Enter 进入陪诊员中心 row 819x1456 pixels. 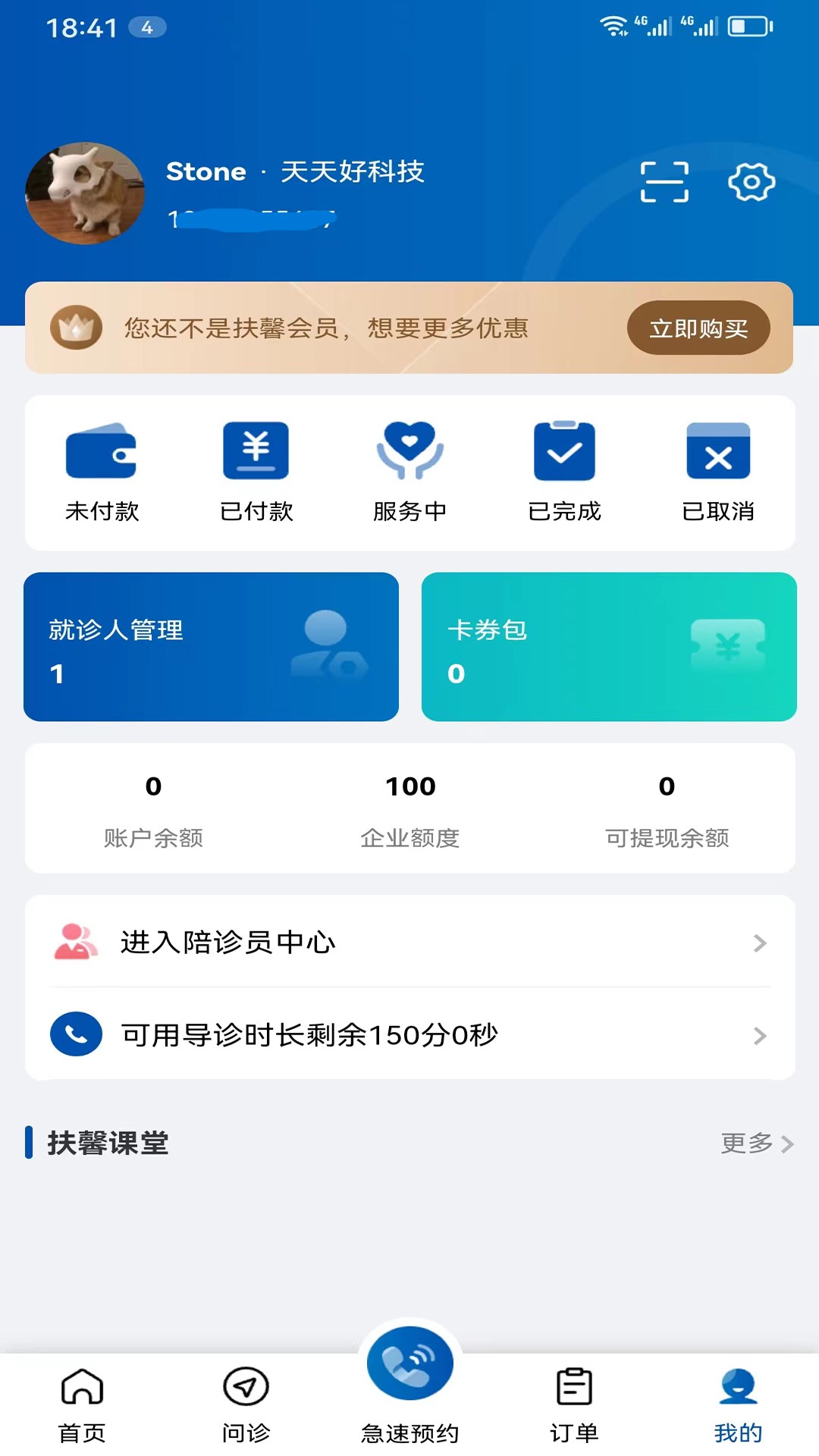[x=409, y=943]
